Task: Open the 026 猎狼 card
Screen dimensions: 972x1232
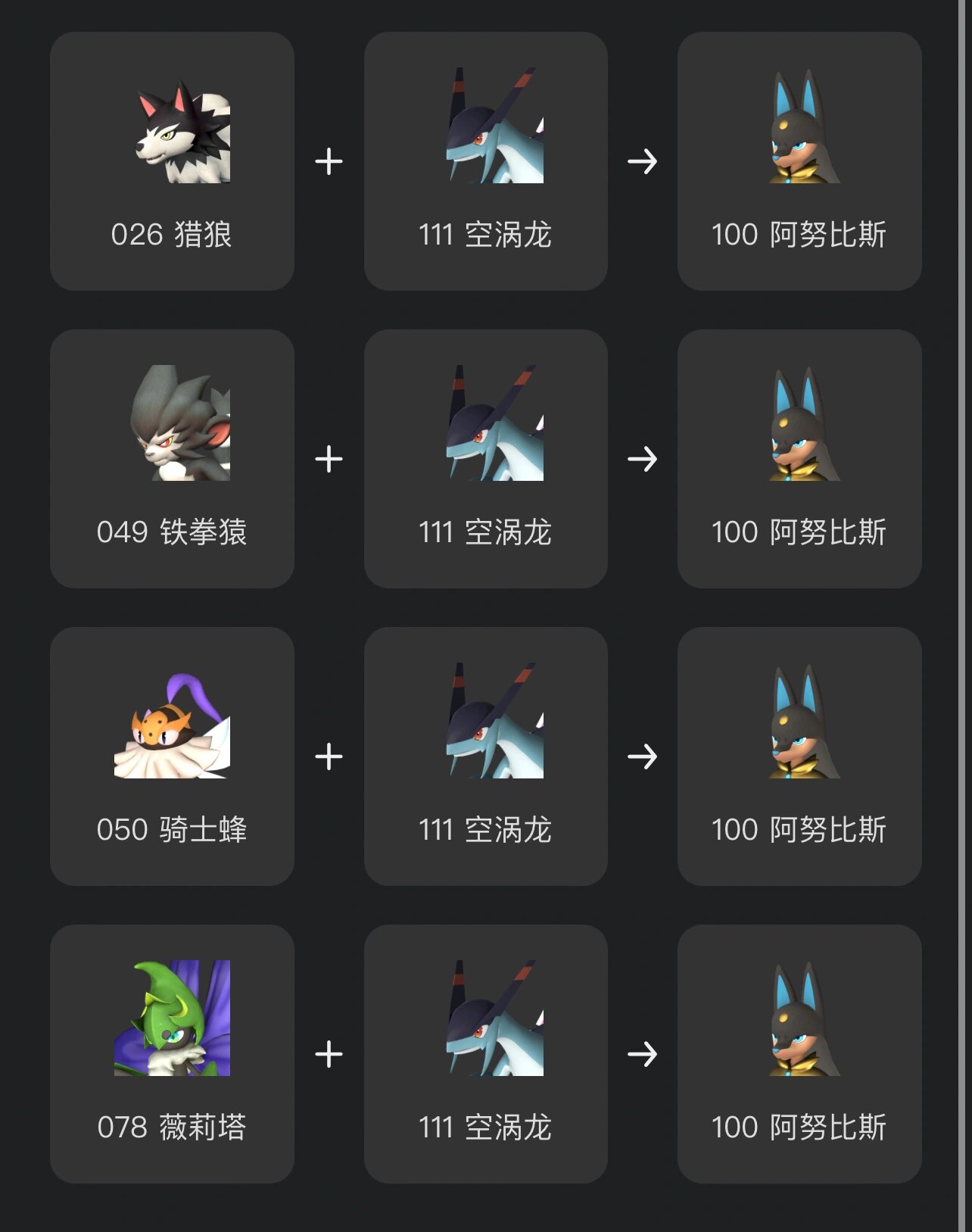Action: 172,161
